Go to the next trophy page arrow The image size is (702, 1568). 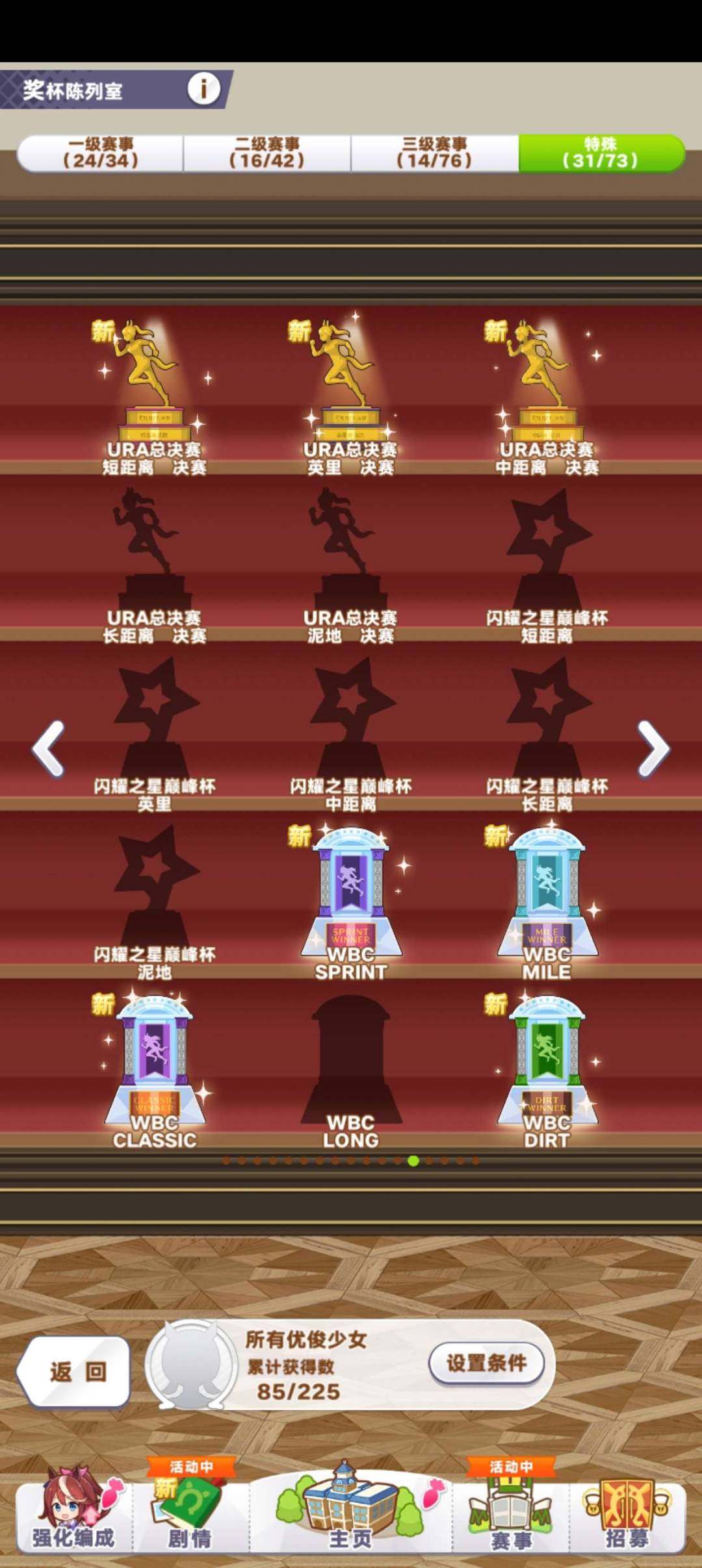click(653, 748)
